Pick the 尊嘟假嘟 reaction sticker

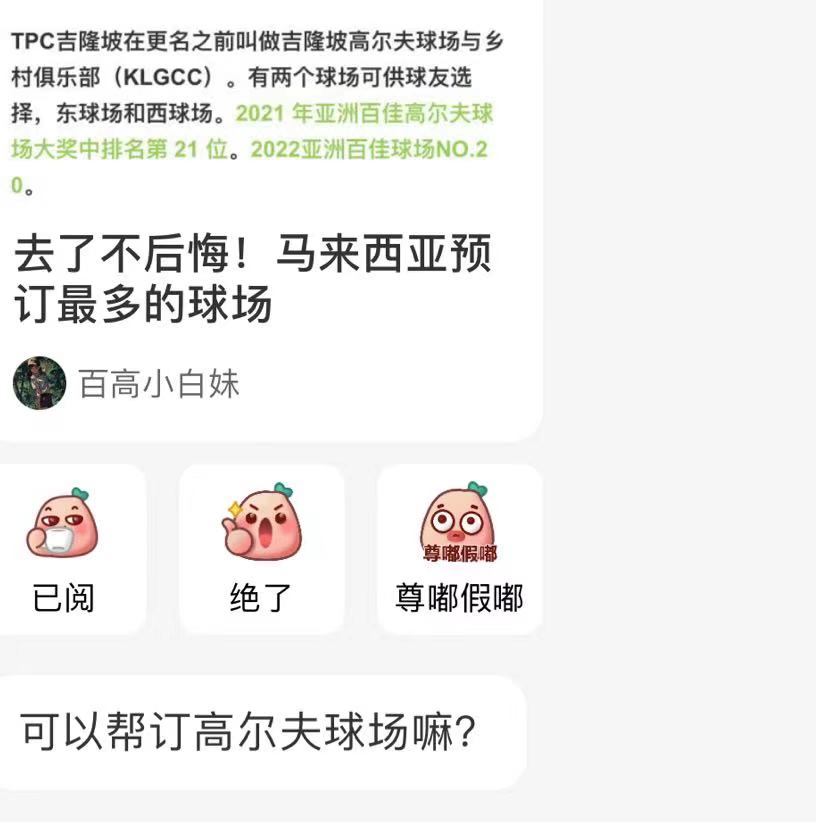tap(459, 549)
